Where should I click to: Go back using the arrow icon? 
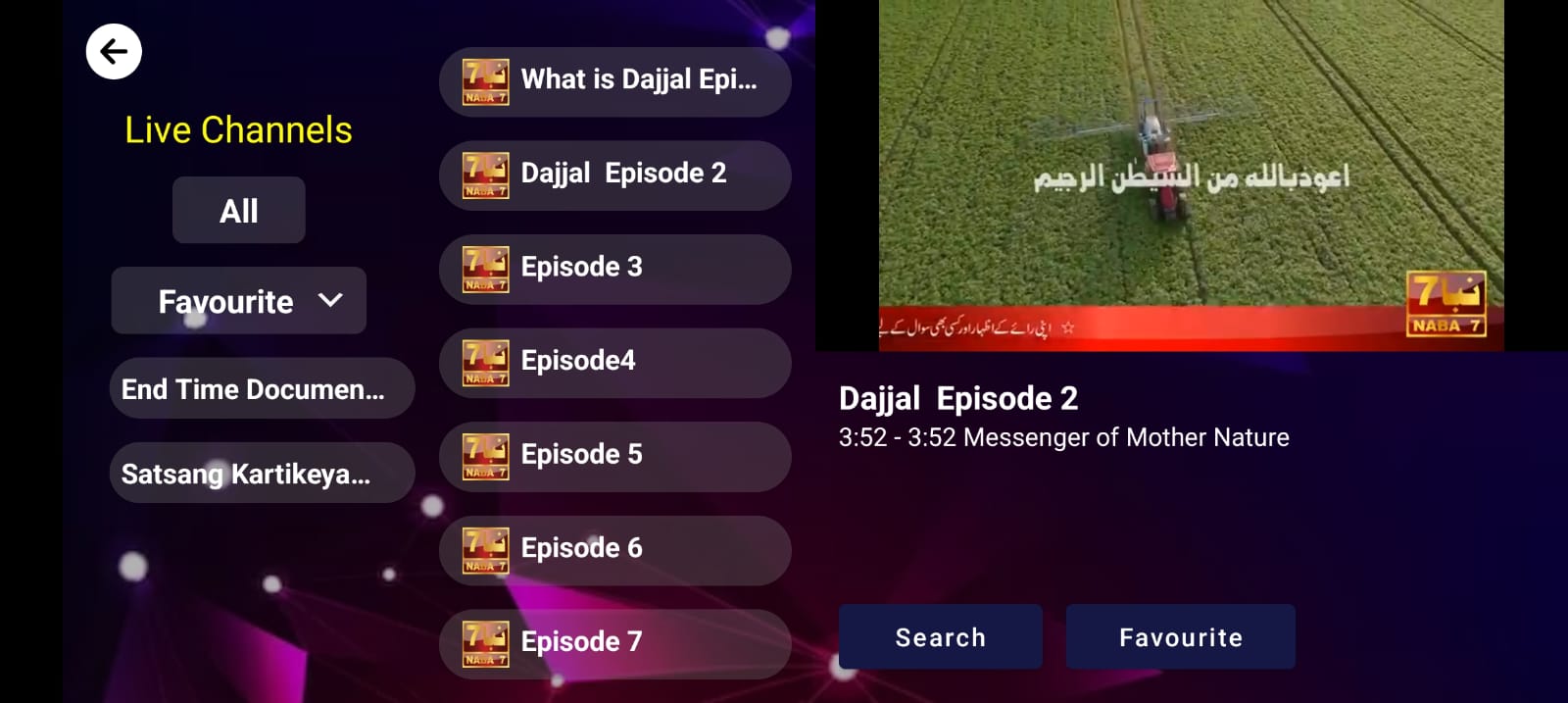point(114,51)
